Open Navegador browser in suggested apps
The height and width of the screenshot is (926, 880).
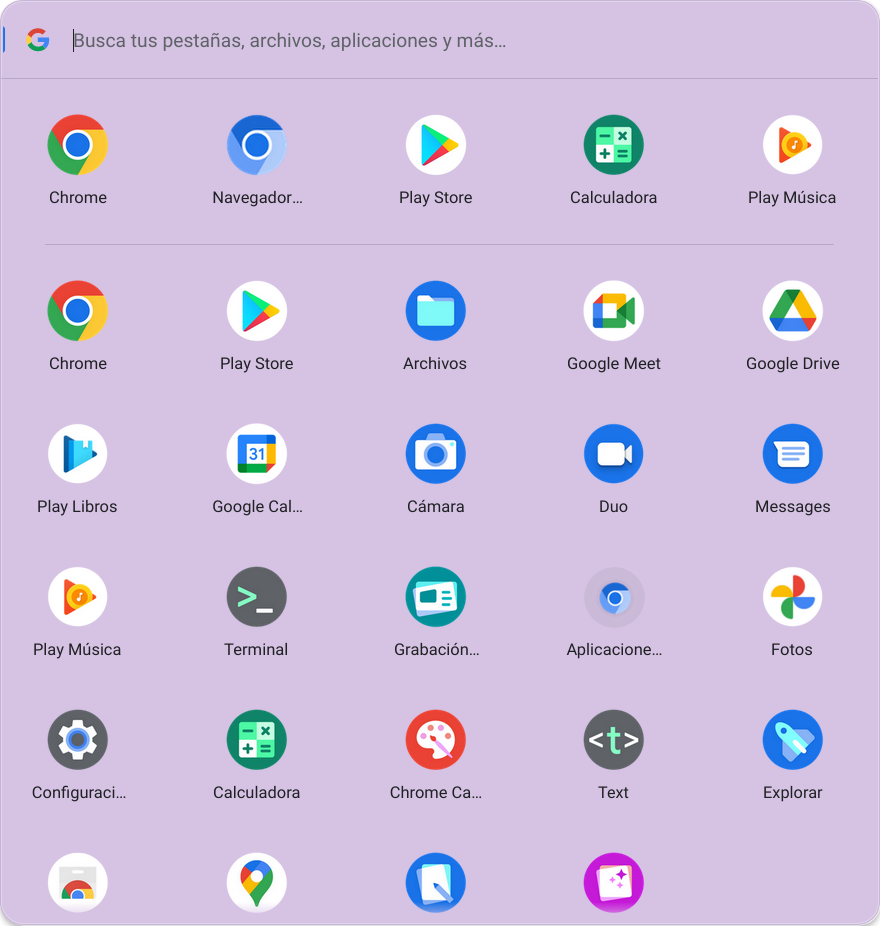pos(257,145)
